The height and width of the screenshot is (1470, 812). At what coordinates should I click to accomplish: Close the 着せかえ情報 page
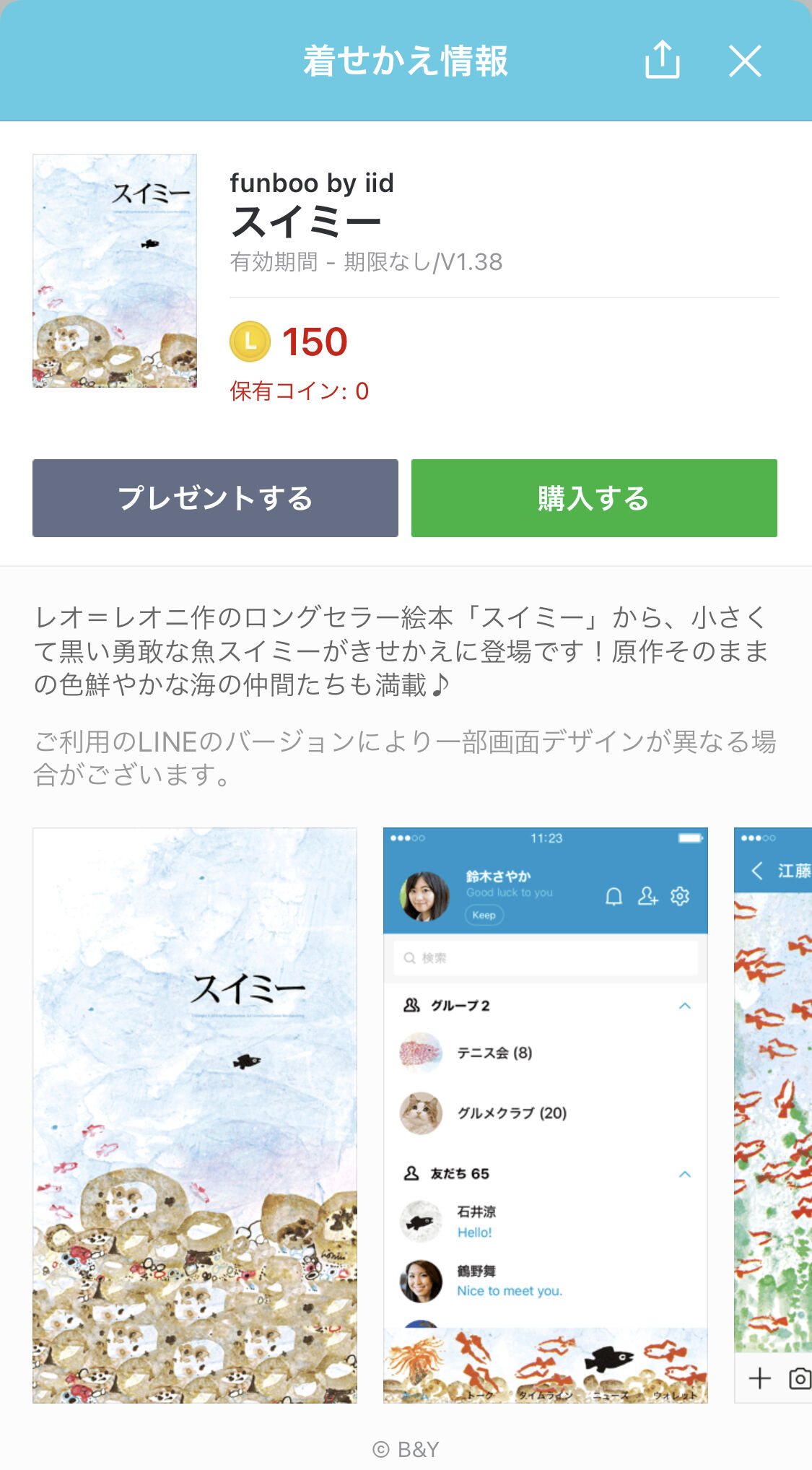click(x=745, y=61)
